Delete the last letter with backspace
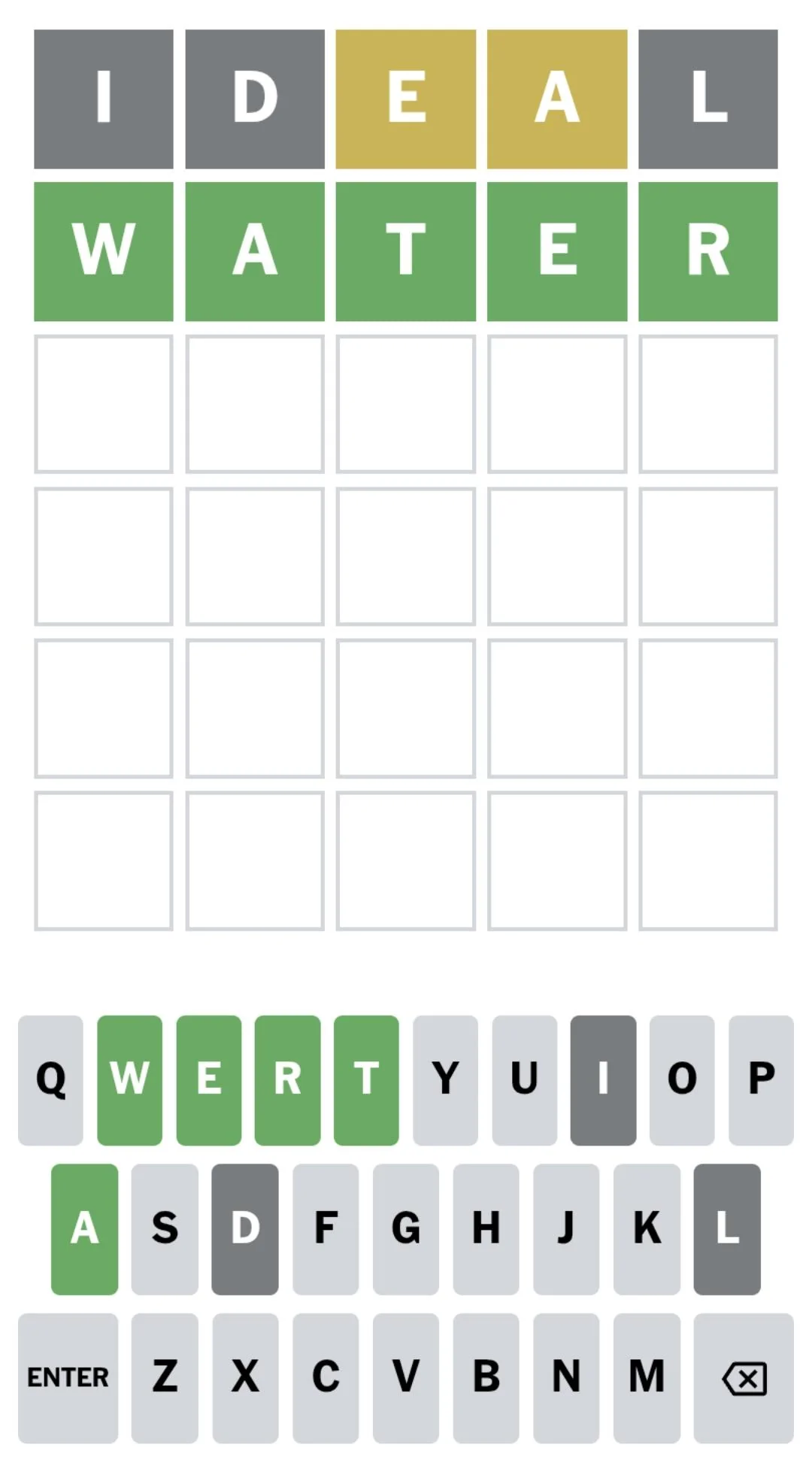This screenshot has height=1466, width=812. [x=743, y=1377]
